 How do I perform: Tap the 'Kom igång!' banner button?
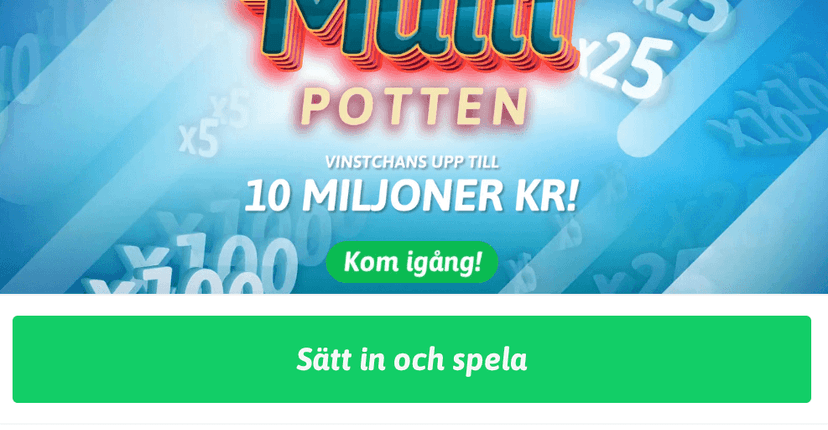pos(412,262)
